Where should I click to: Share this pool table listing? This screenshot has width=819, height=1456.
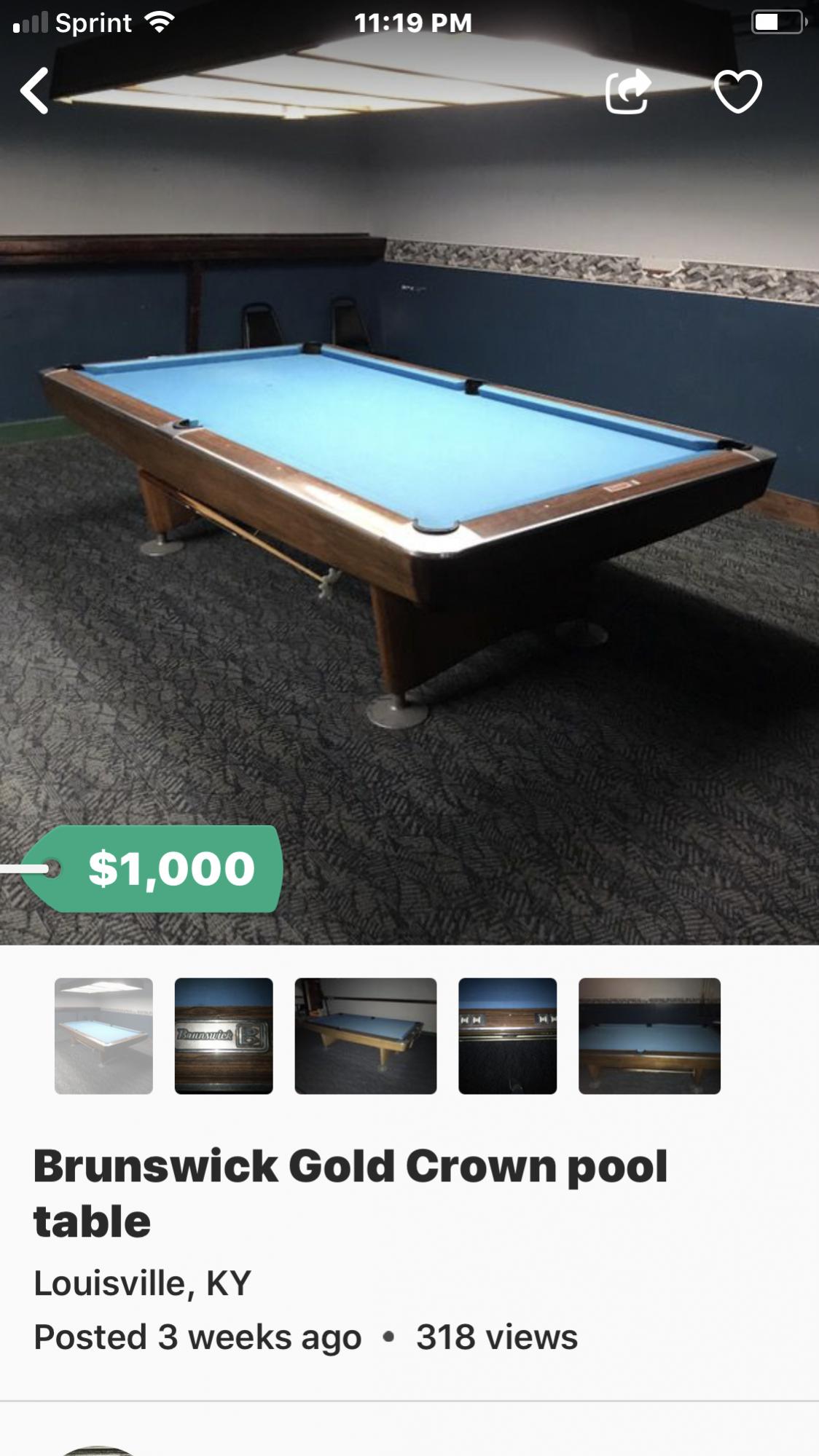coord(627,91)
